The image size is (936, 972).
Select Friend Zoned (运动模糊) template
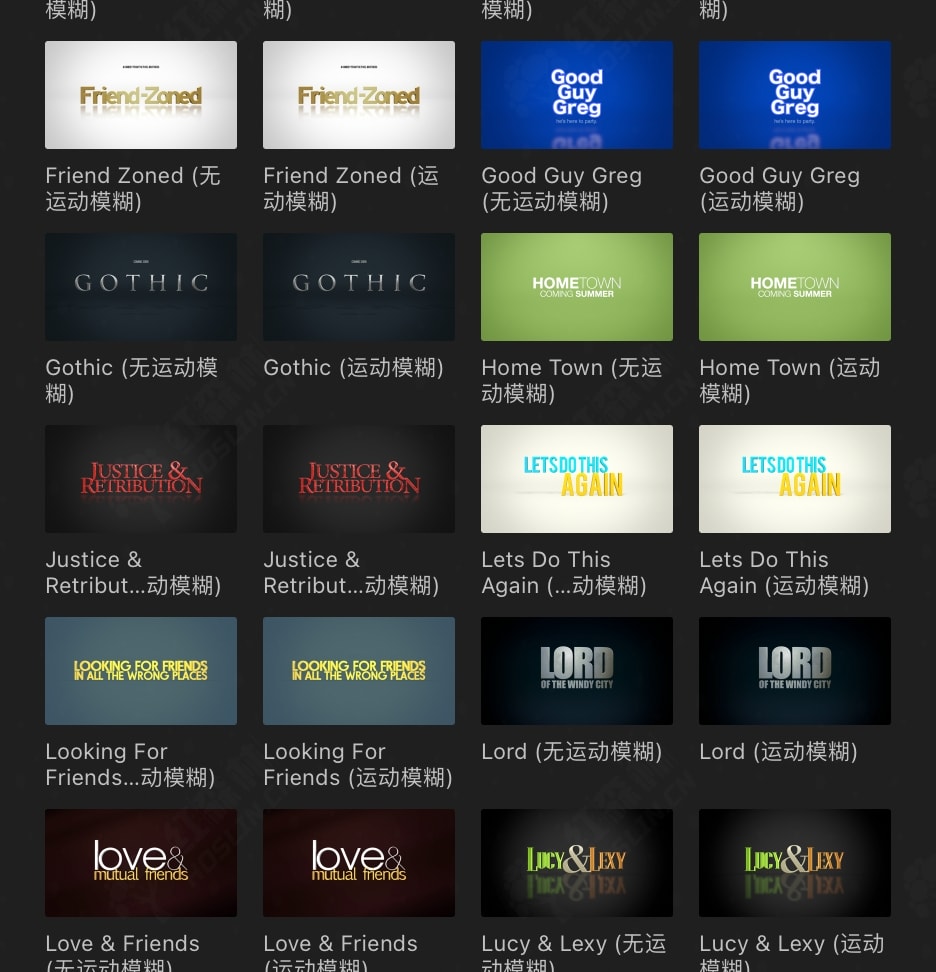(359, 95)
